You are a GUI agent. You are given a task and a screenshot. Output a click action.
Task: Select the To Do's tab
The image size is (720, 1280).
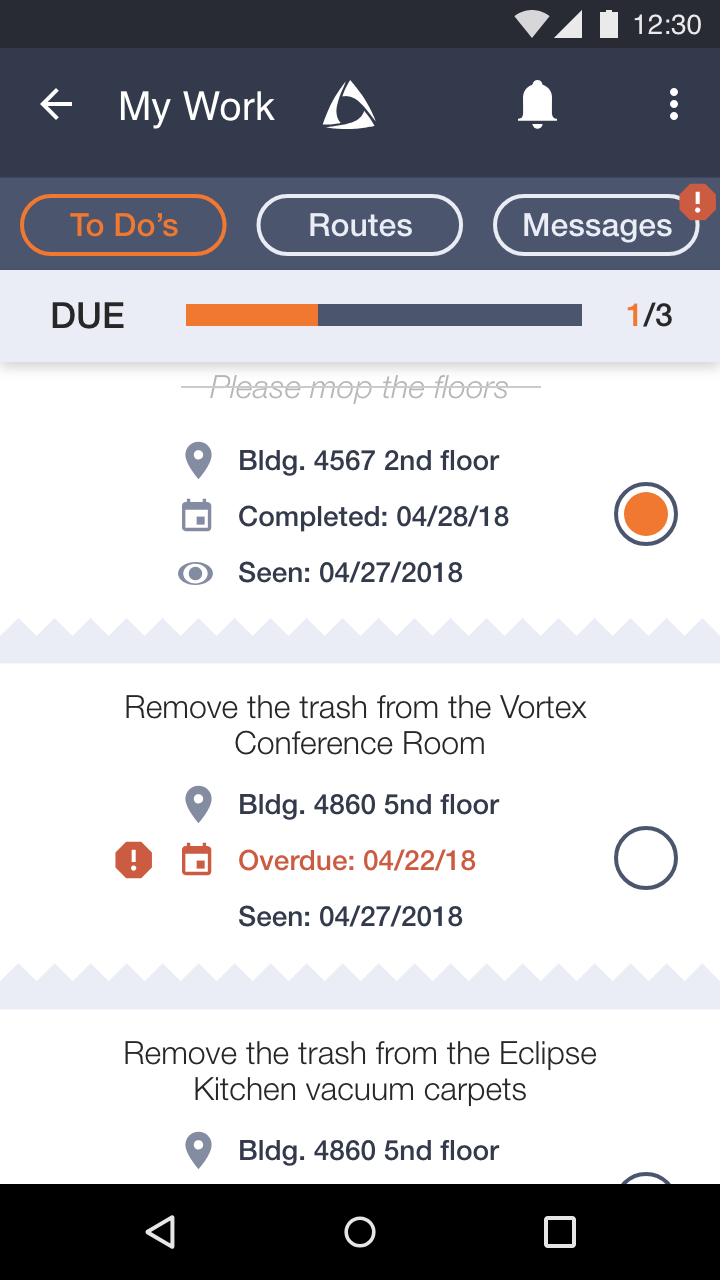click(123, 225)
